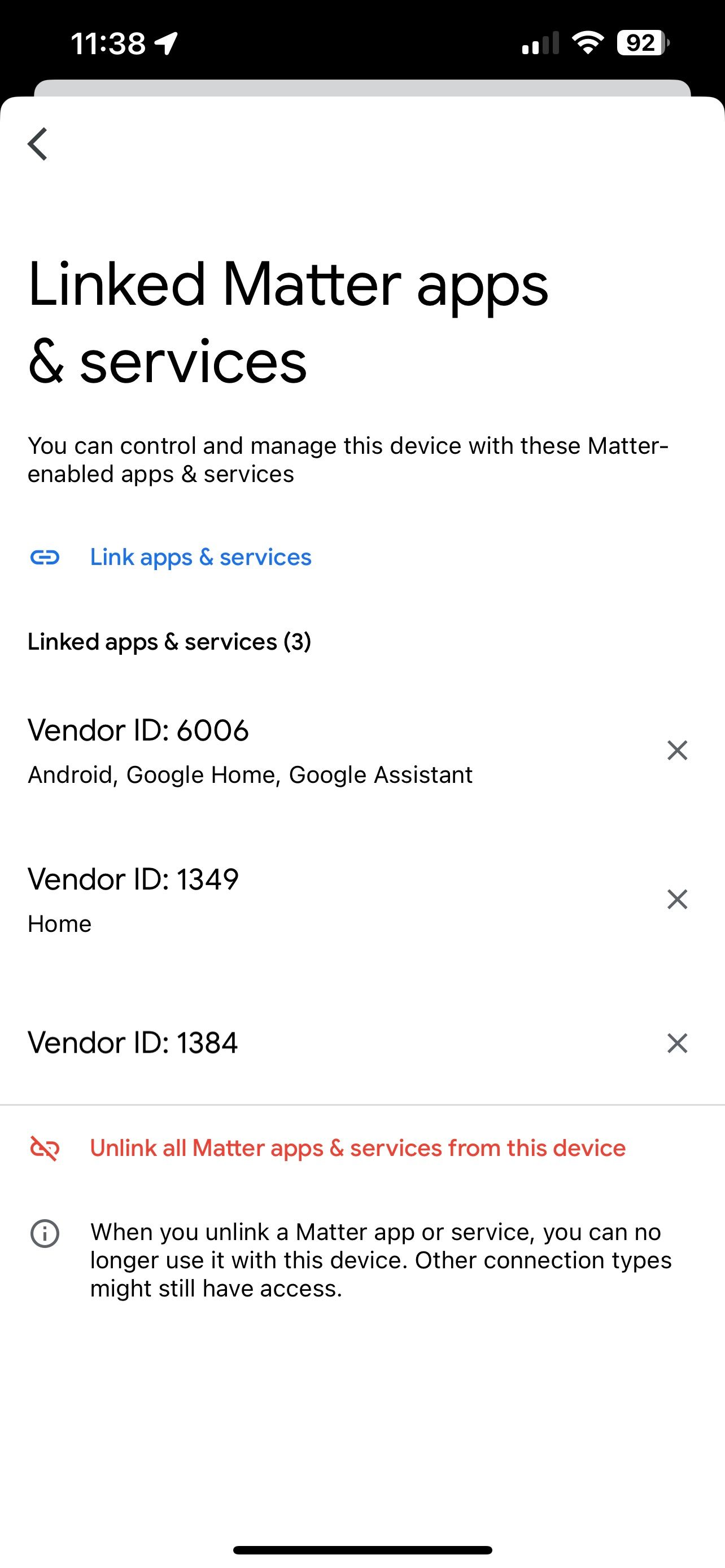Select the red broken-link unlink icon

click(x=45, y=1147)
